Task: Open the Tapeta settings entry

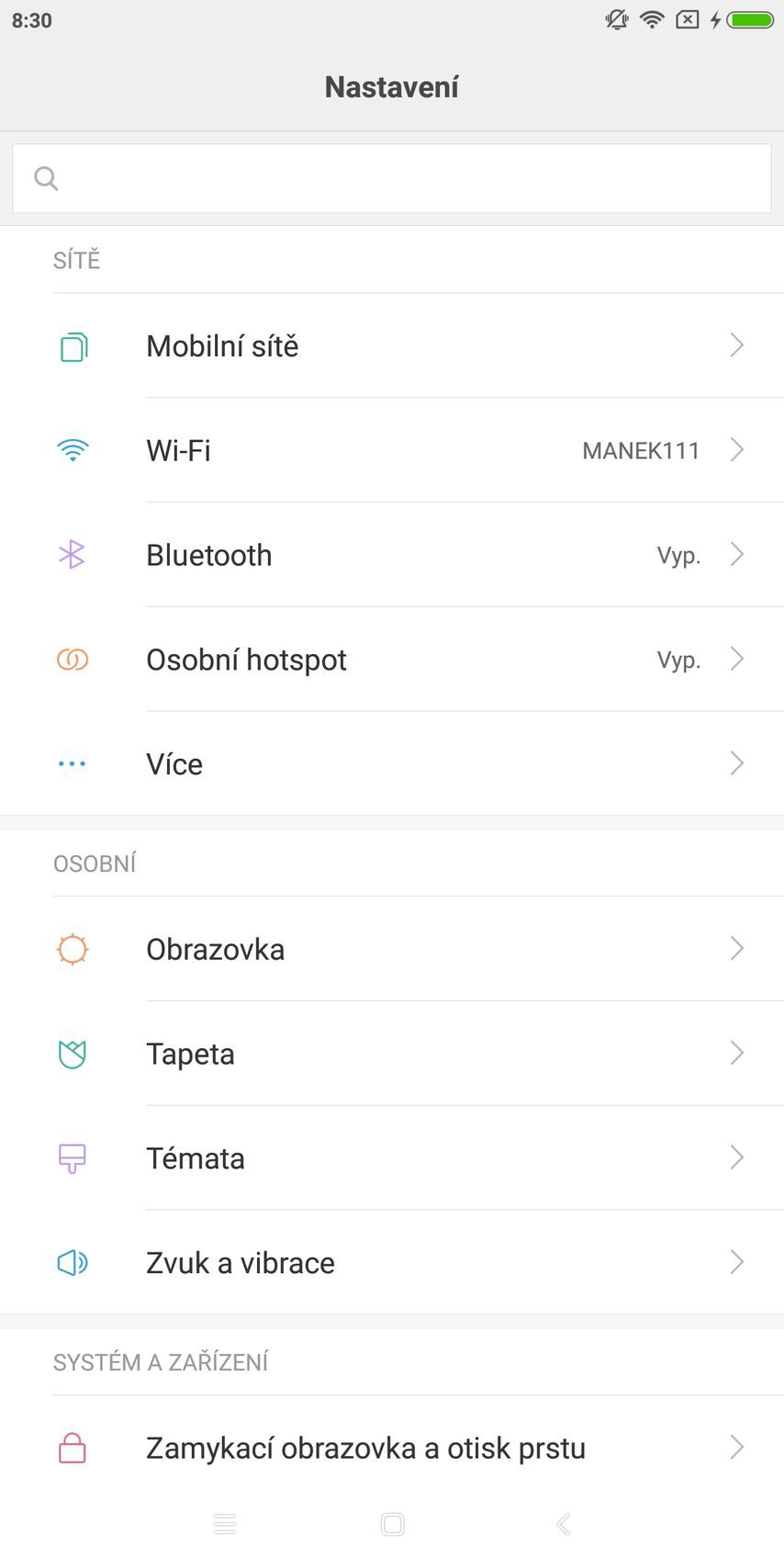Action: coord(392,1053)
